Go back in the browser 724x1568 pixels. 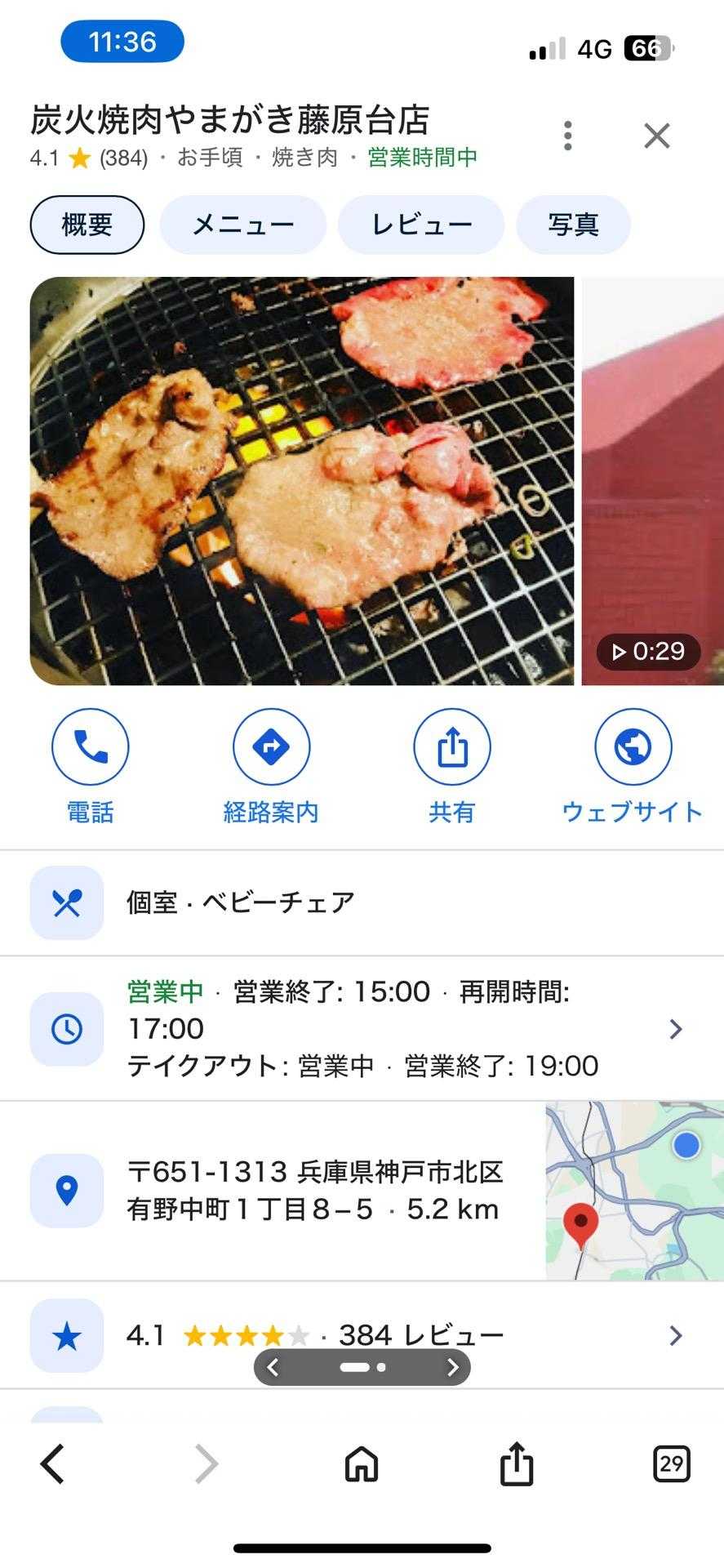coord(53,1463)
